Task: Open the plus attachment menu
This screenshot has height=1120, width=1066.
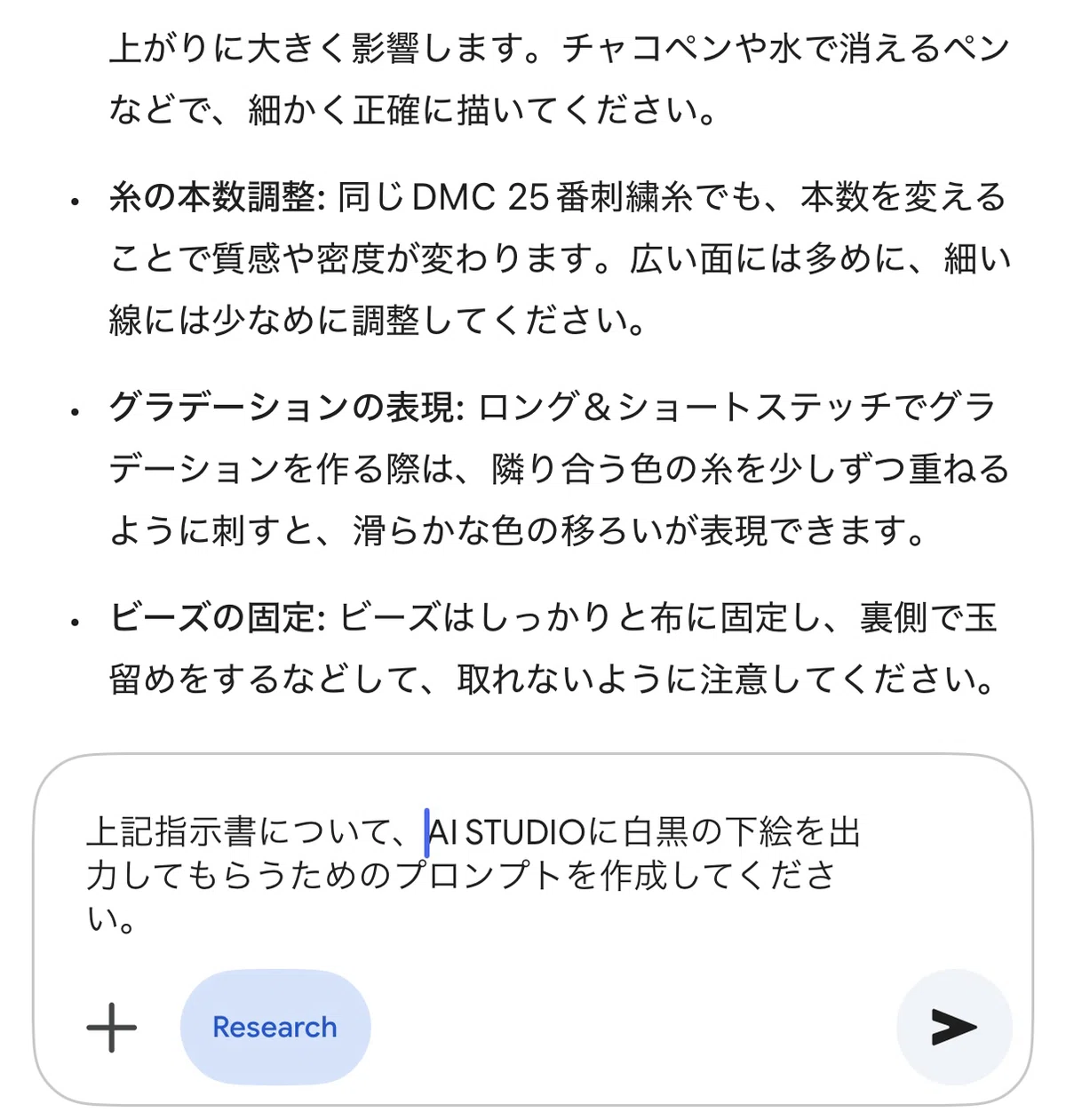Action: [x=112, y=1027]
